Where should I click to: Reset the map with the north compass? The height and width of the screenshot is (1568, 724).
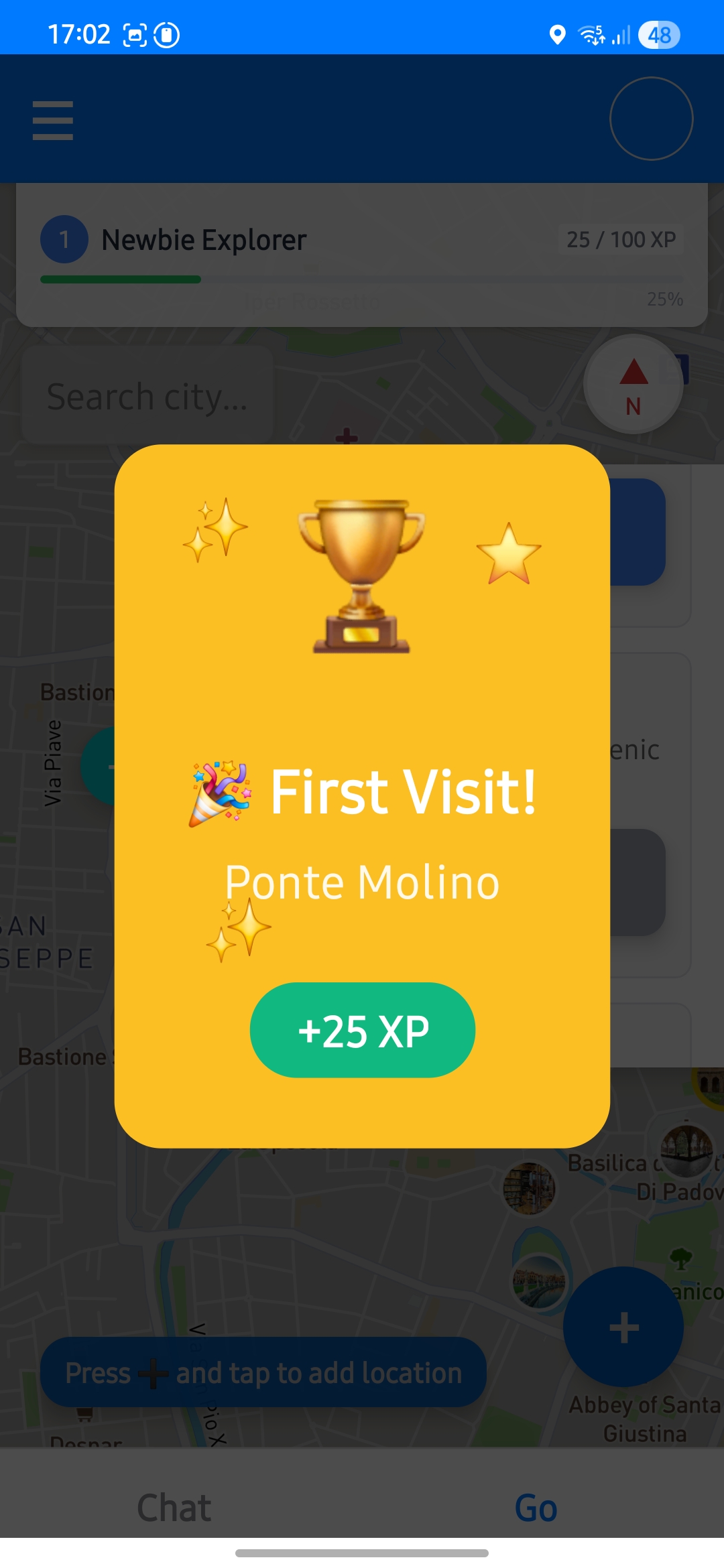coord(633,385)
